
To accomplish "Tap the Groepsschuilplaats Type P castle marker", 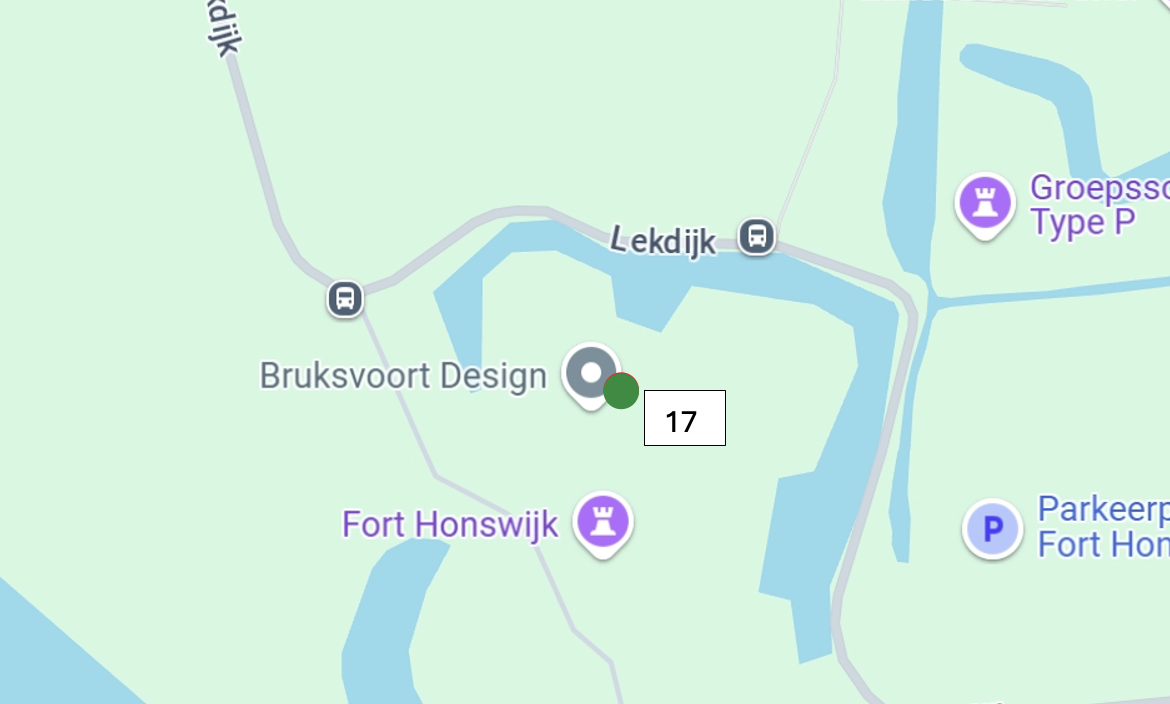I will click(985, 203).
